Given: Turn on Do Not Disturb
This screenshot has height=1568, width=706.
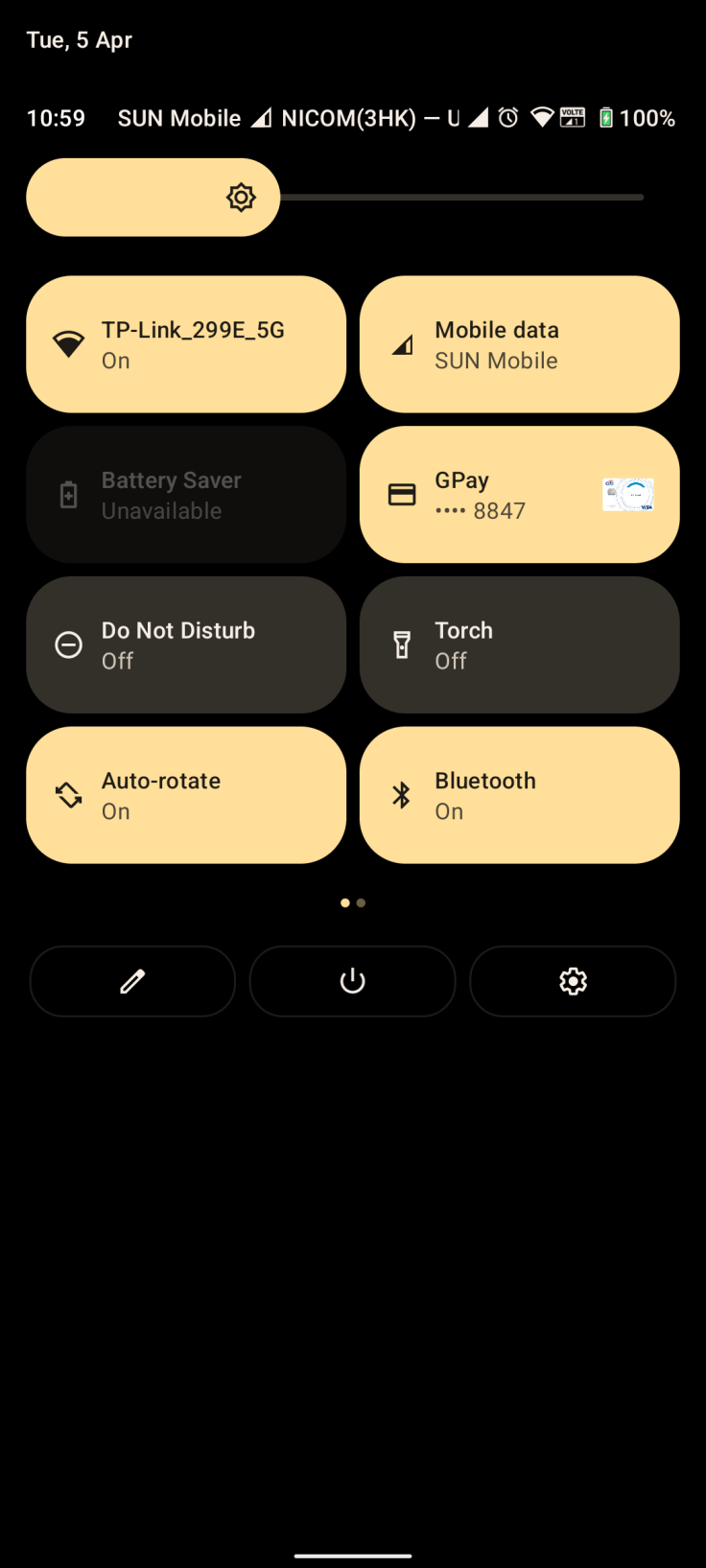Looking at the screenshot, I should (186, 644).
